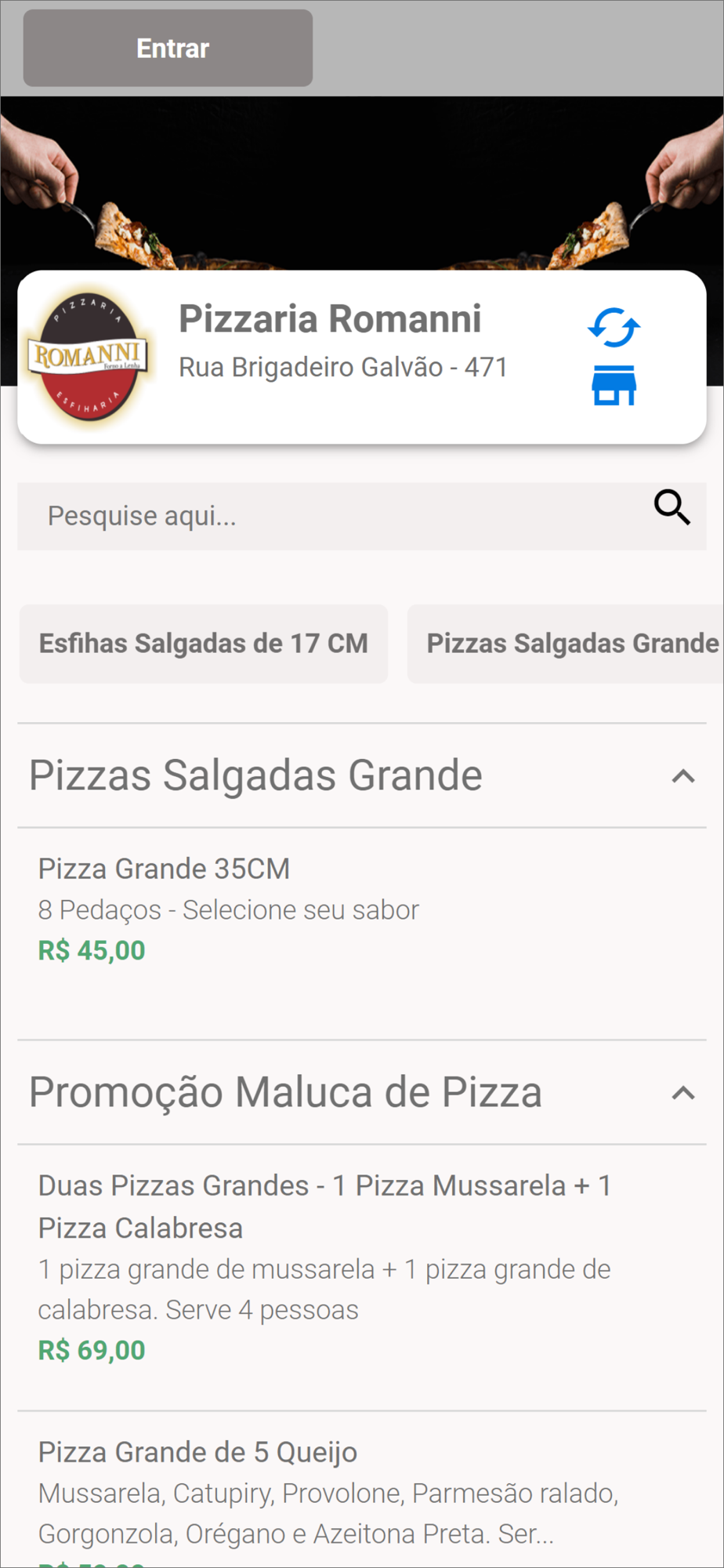Refresh the Pizzaria Romanni menu
The image size is (724, 1568).
click(614, 327)
